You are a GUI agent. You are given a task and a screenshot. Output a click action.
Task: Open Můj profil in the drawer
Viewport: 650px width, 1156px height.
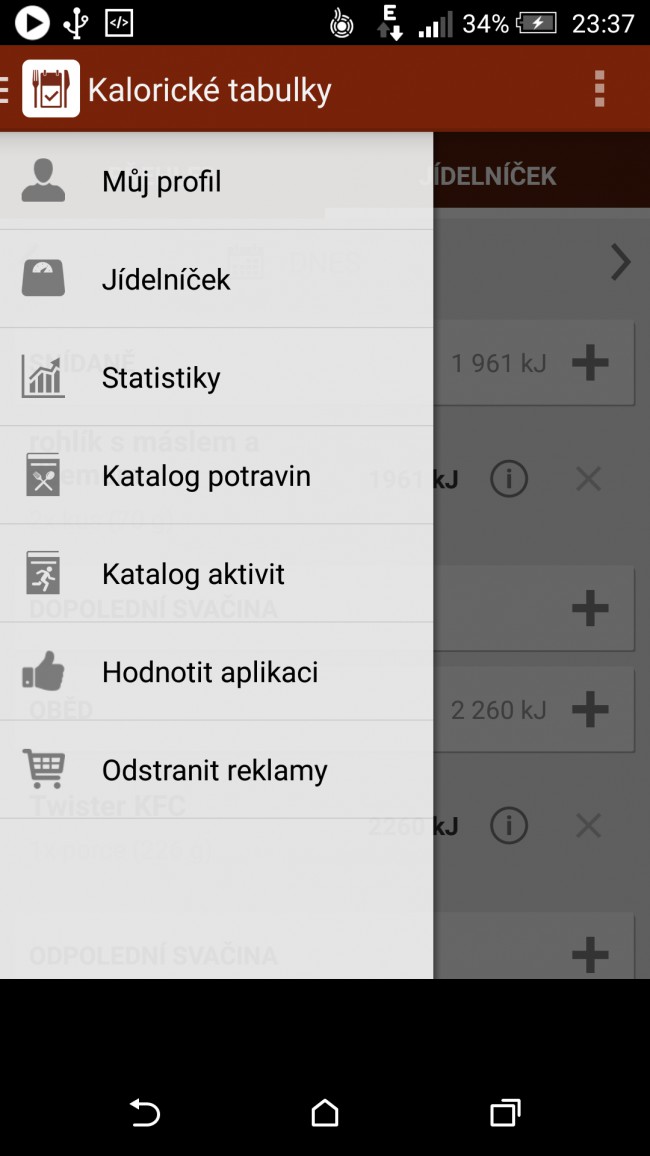(x=216, y=181)
